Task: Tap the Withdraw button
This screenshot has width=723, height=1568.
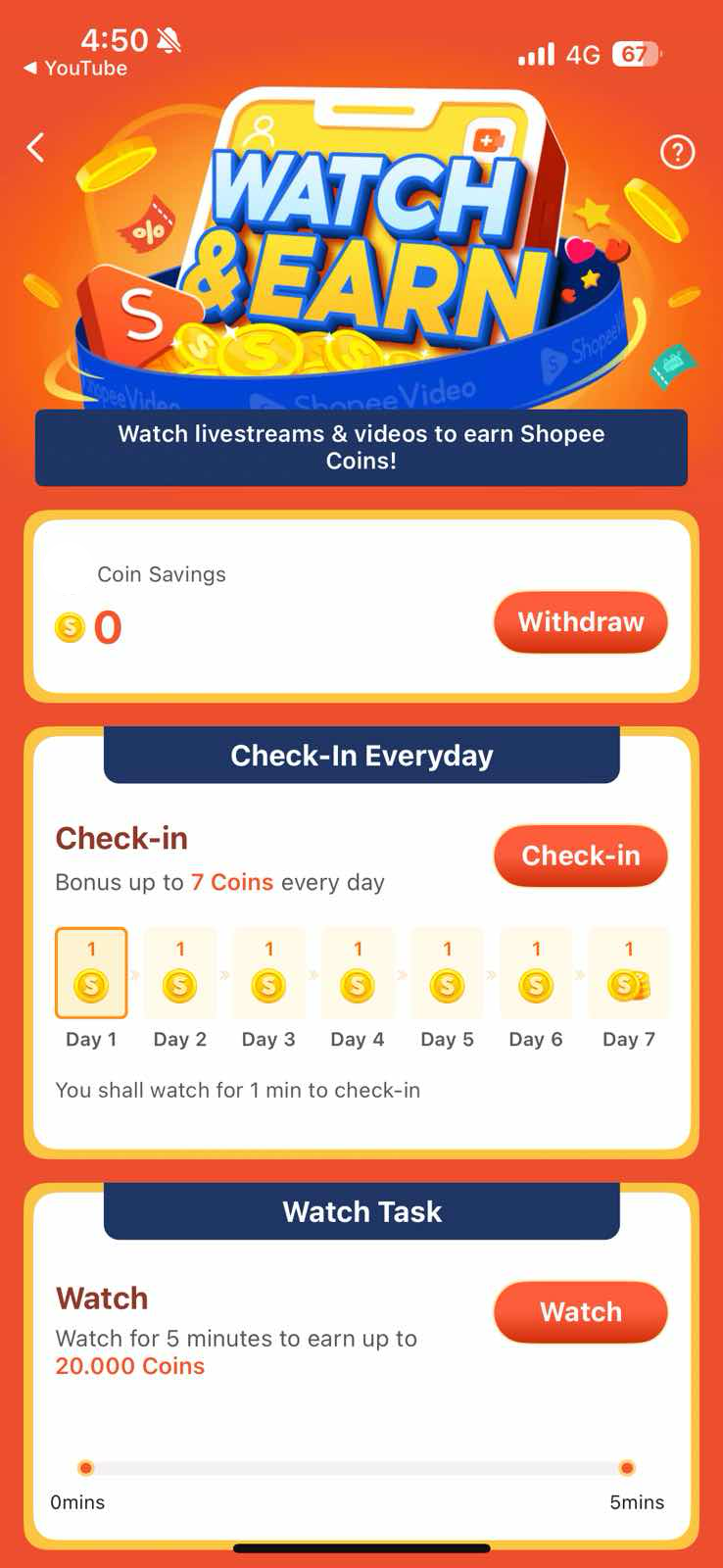Action: coord(580,622)
